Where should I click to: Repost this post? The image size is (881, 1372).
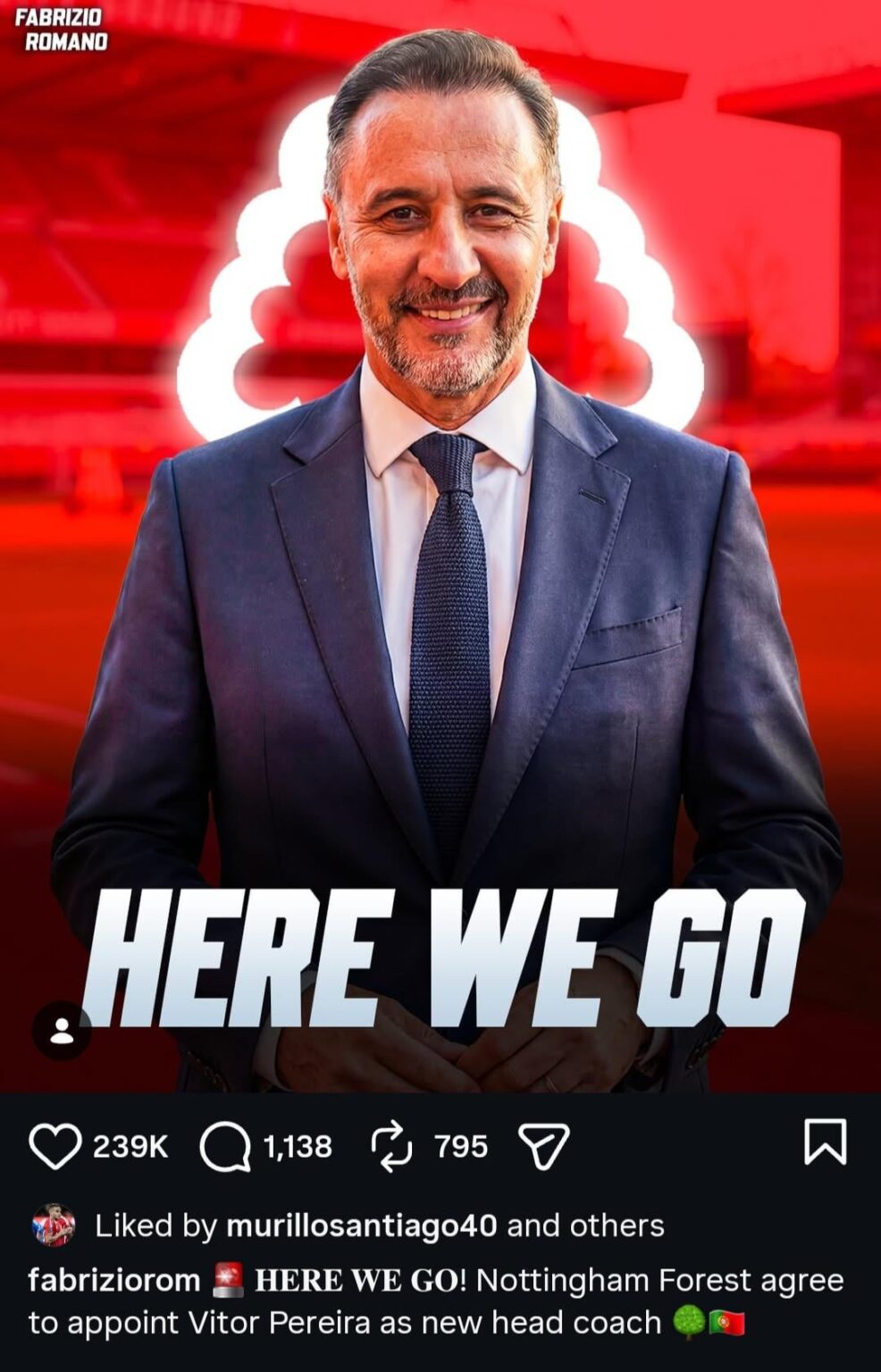391,1146
